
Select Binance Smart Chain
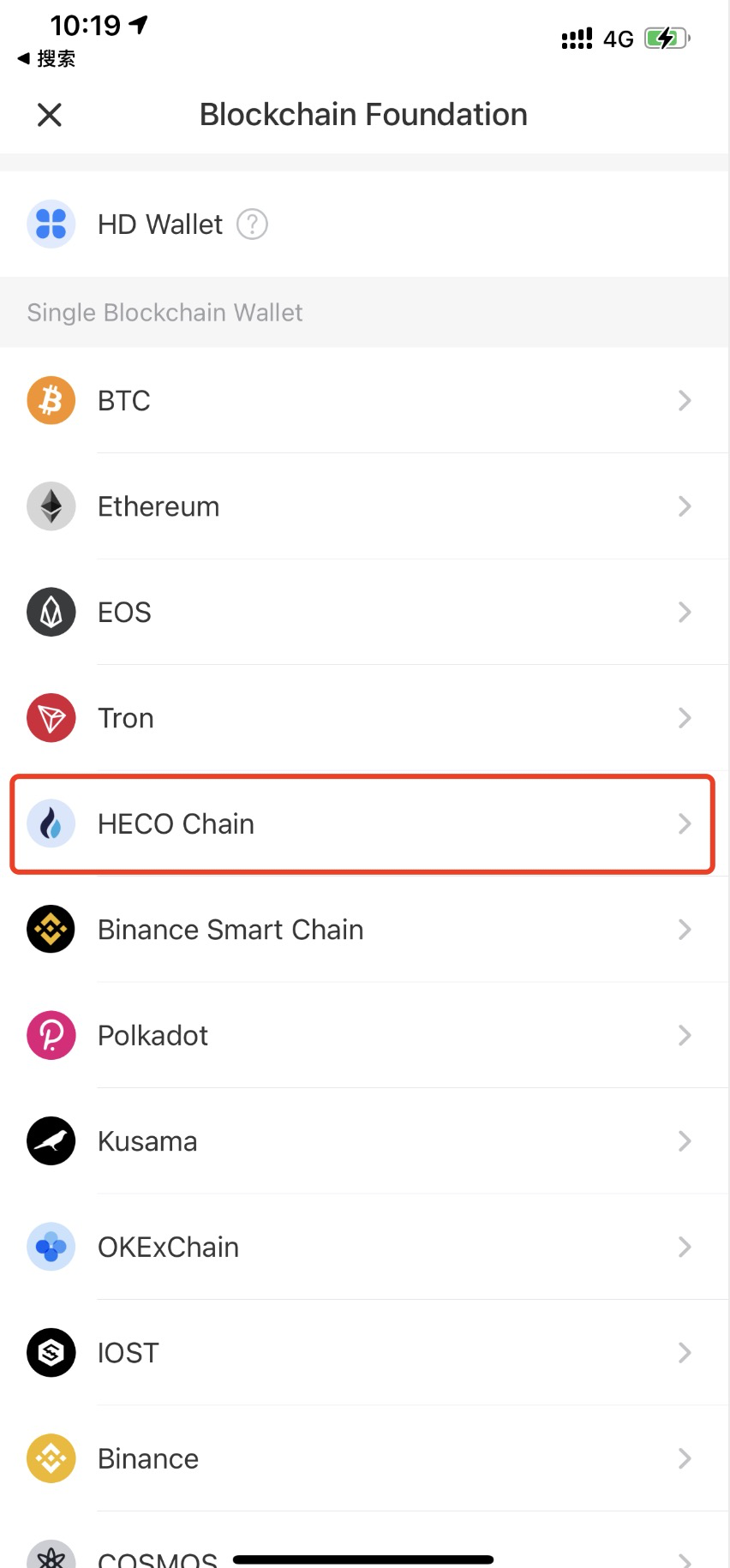point(364,930)
